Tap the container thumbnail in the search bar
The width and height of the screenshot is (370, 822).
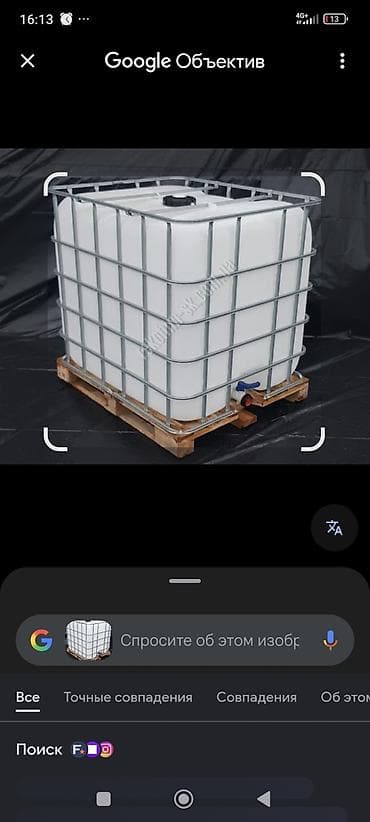[89, 640]
